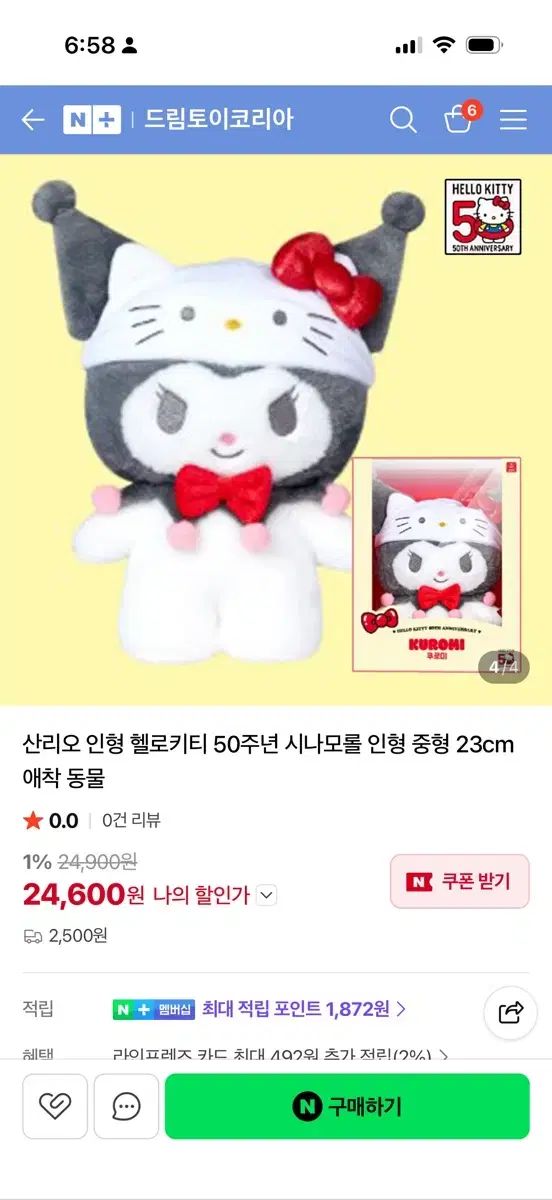Open the shopping cart with 6 items
Image resolution: width=552 pixels, height=1200 pixels.
(x=460, y=118)
